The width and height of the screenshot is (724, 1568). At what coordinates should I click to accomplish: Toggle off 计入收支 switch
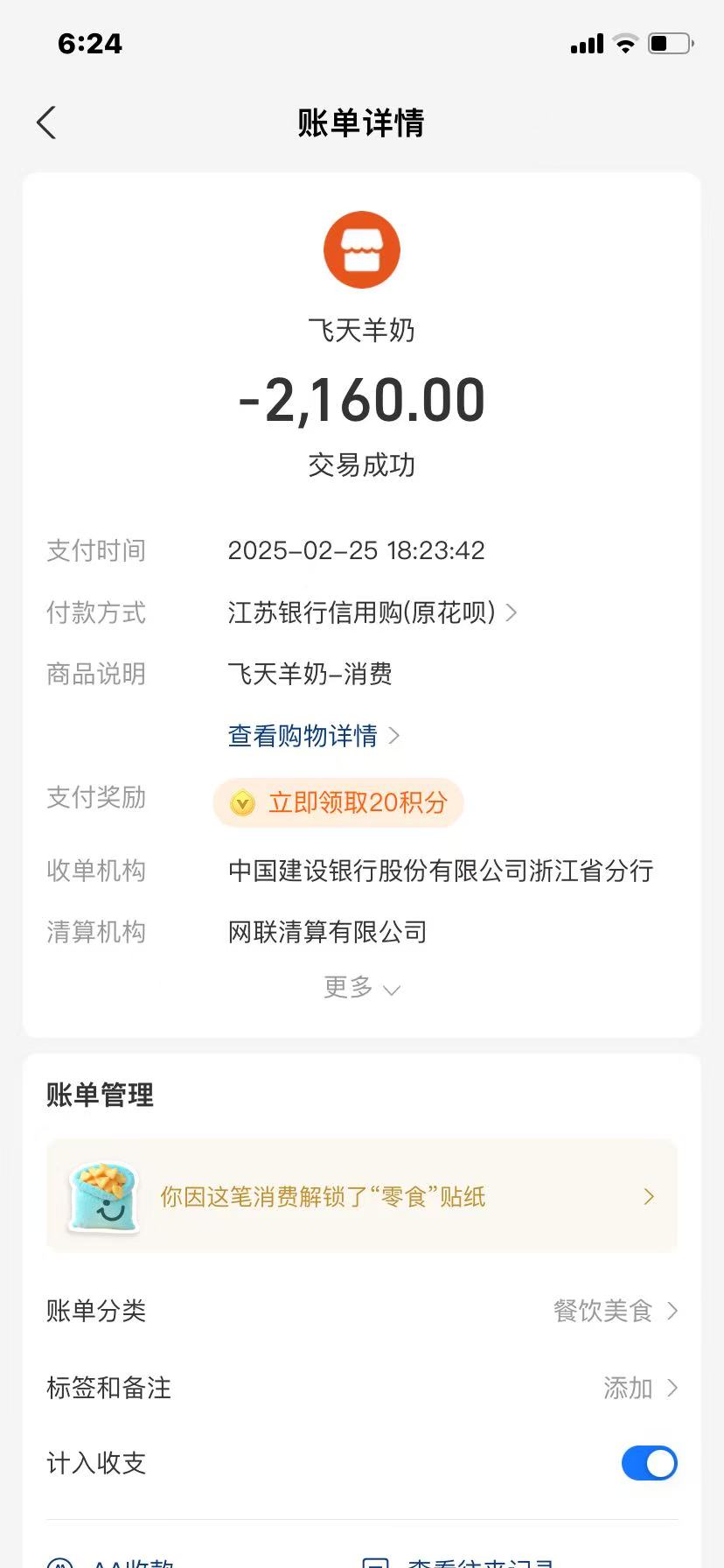click(649, 1463)
